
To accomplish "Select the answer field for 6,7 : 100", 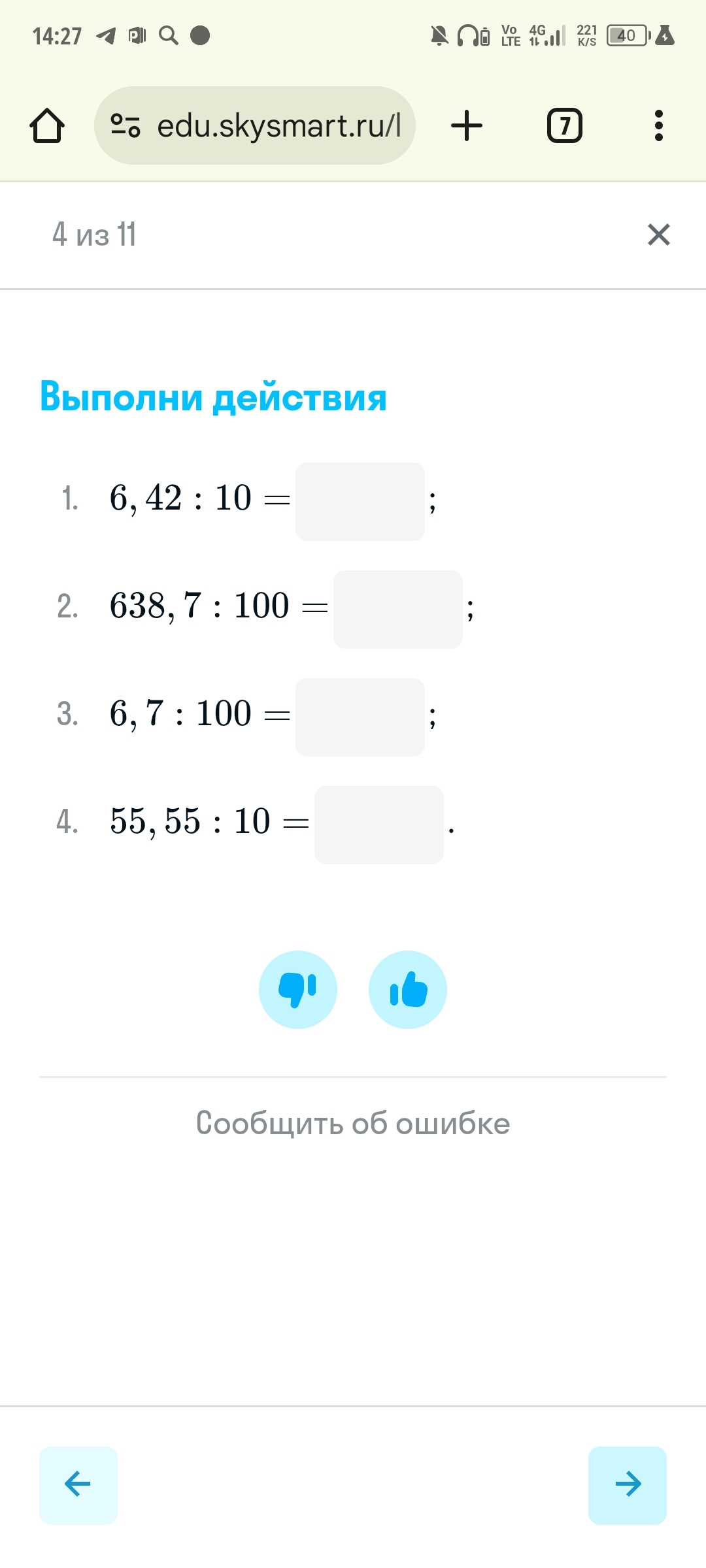I will [360, 717].
